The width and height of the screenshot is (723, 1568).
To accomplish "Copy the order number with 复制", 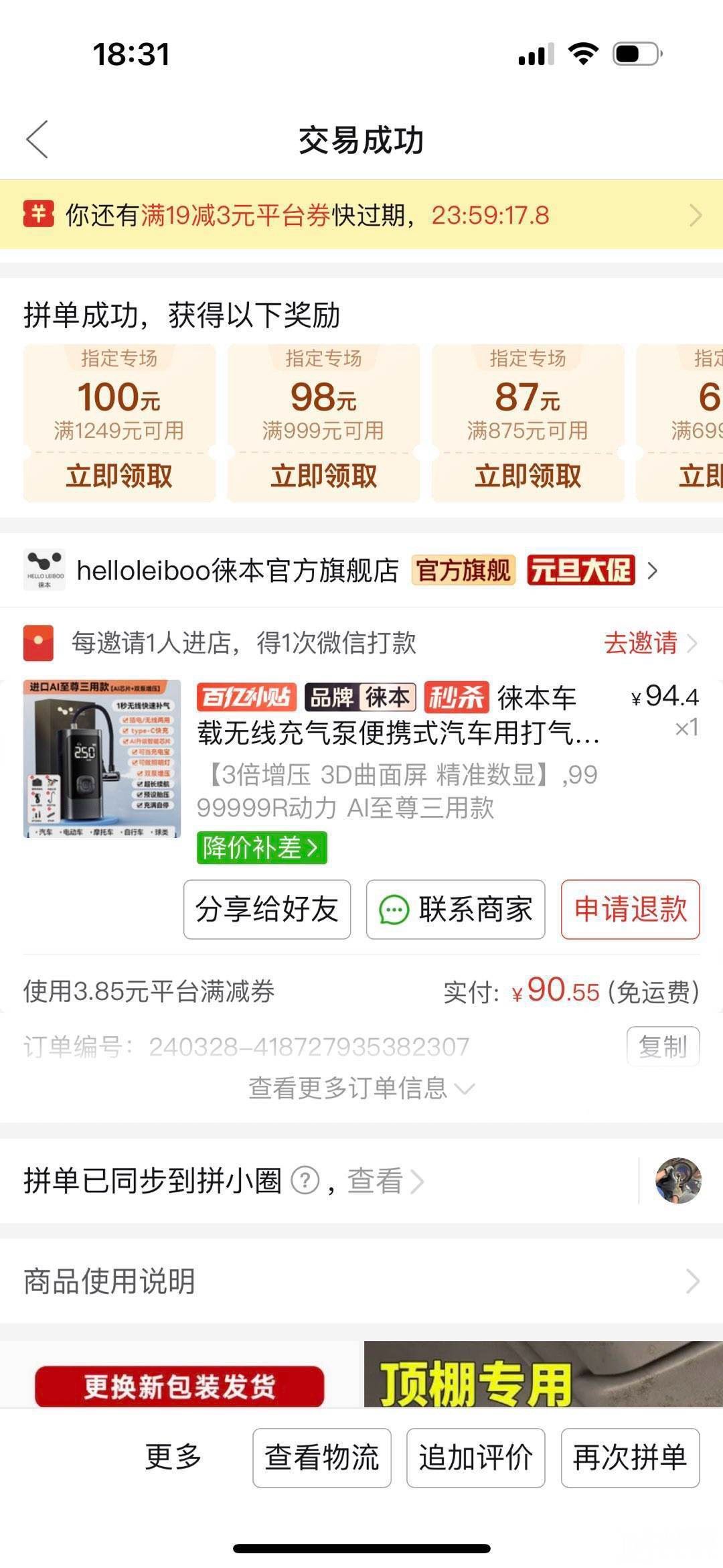I will coord(662,1046).
